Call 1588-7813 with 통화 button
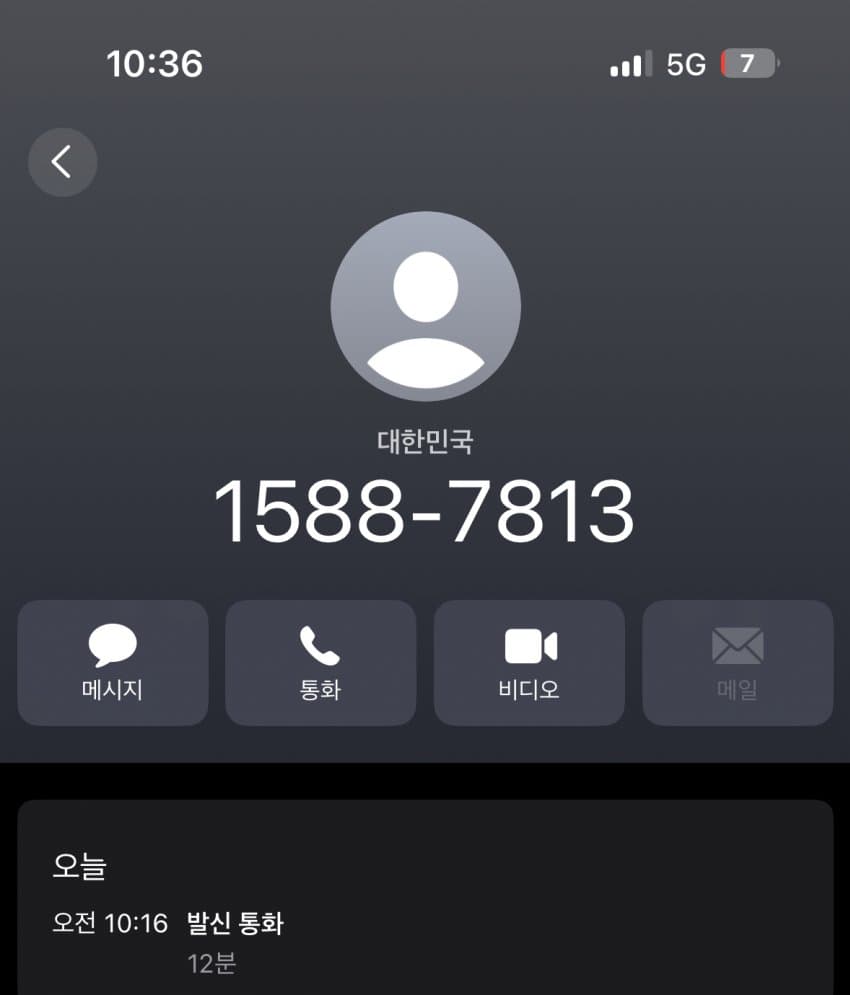 [320, 662]
